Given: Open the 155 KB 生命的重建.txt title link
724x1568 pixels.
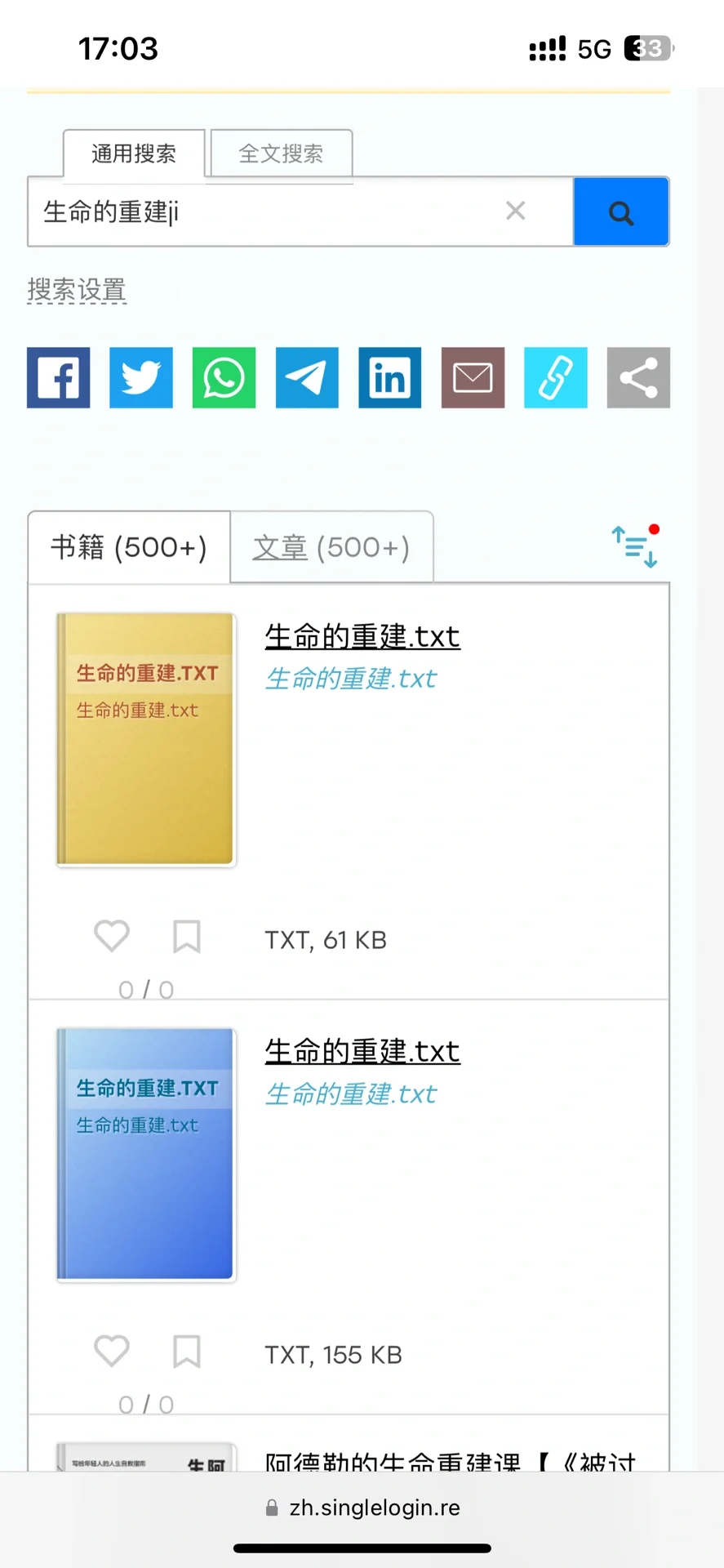Looking at the screenshot, I should [x=362, y=1051].
